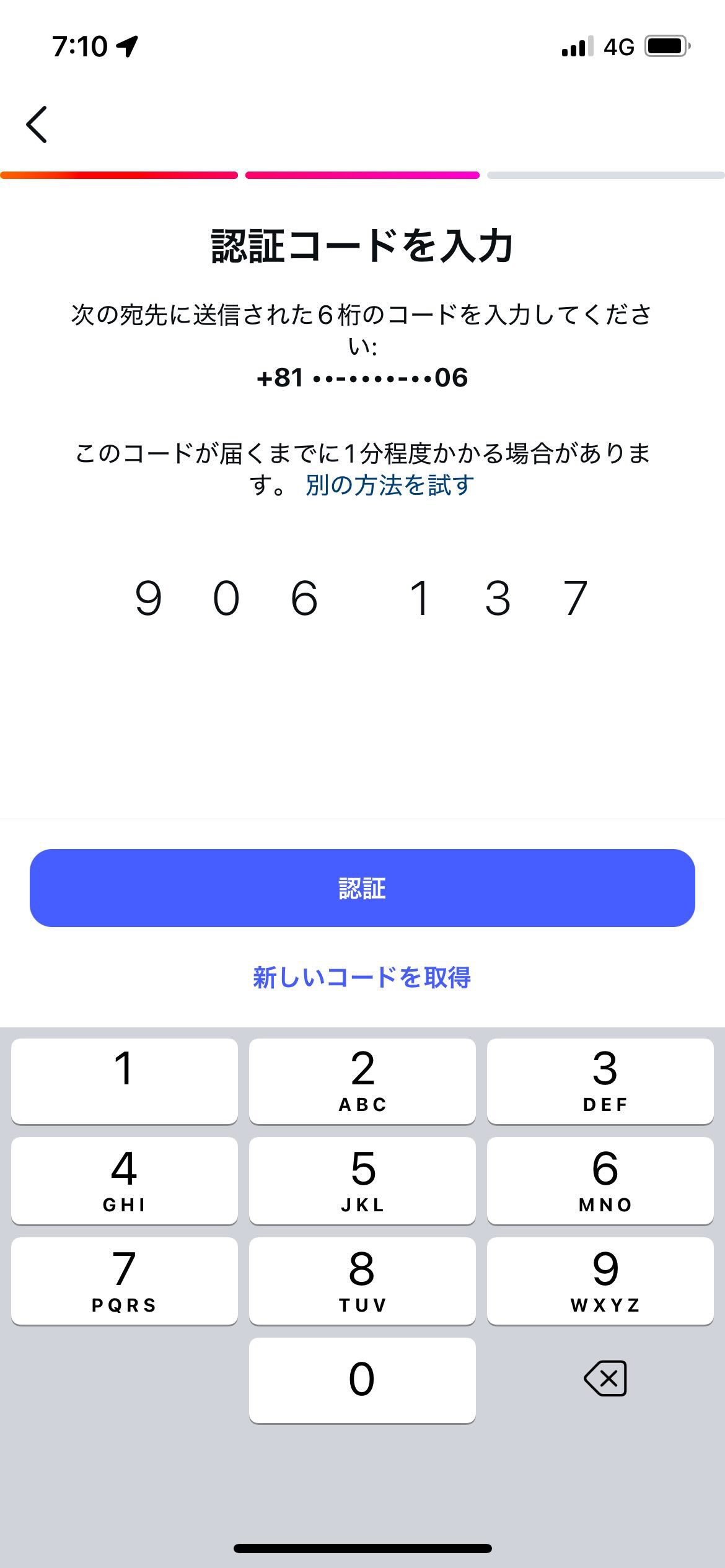Viewport: 725px width, 1568px height.
Task: Tap the blue 認証 button
Action: point(362,888)
